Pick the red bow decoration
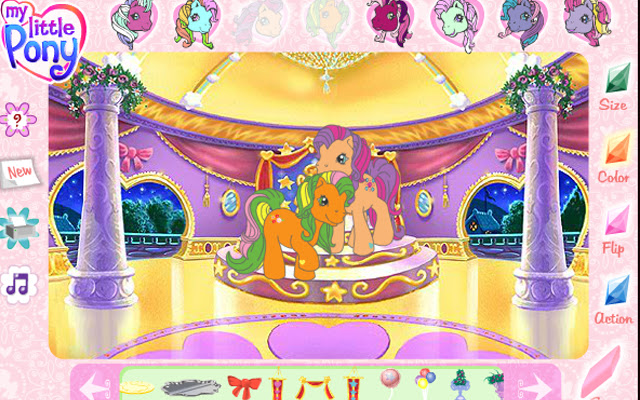 [244, 386]
